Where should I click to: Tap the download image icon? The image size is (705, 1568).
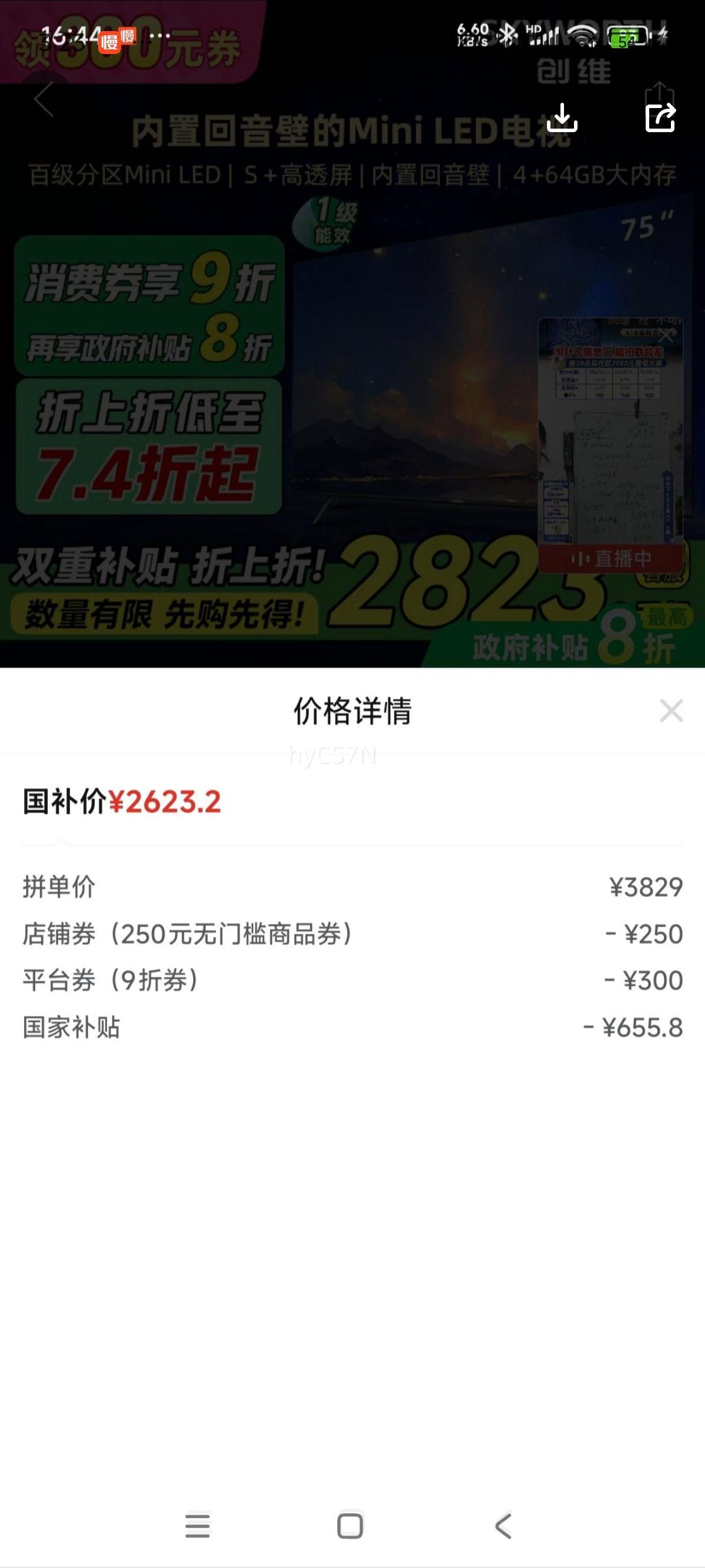coord(563,117)
